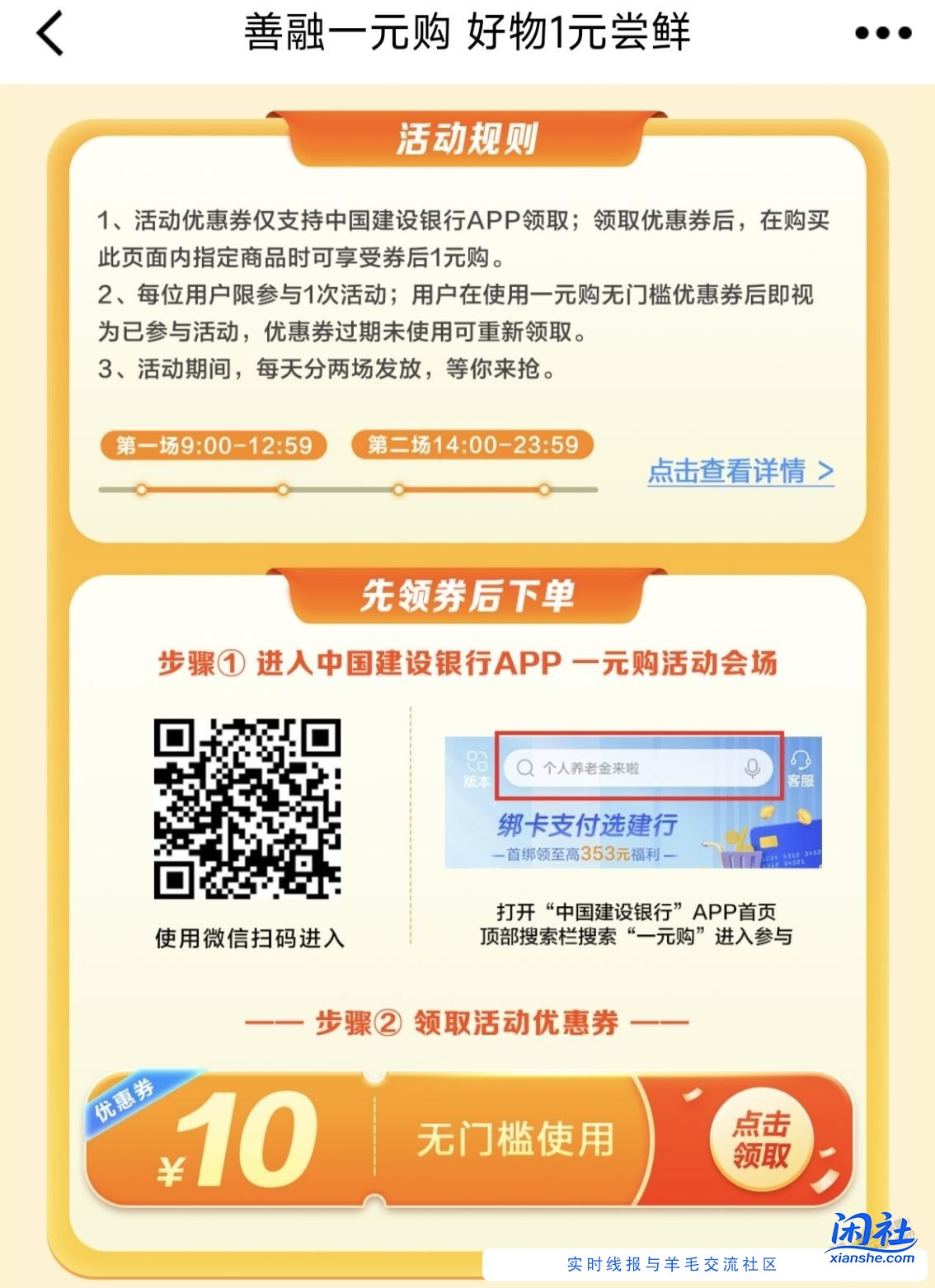The height and width of the screenshot is (1288, 935).
Task: Tap 点击领取 to claim ¥10 coupon
Action: 761,1140
